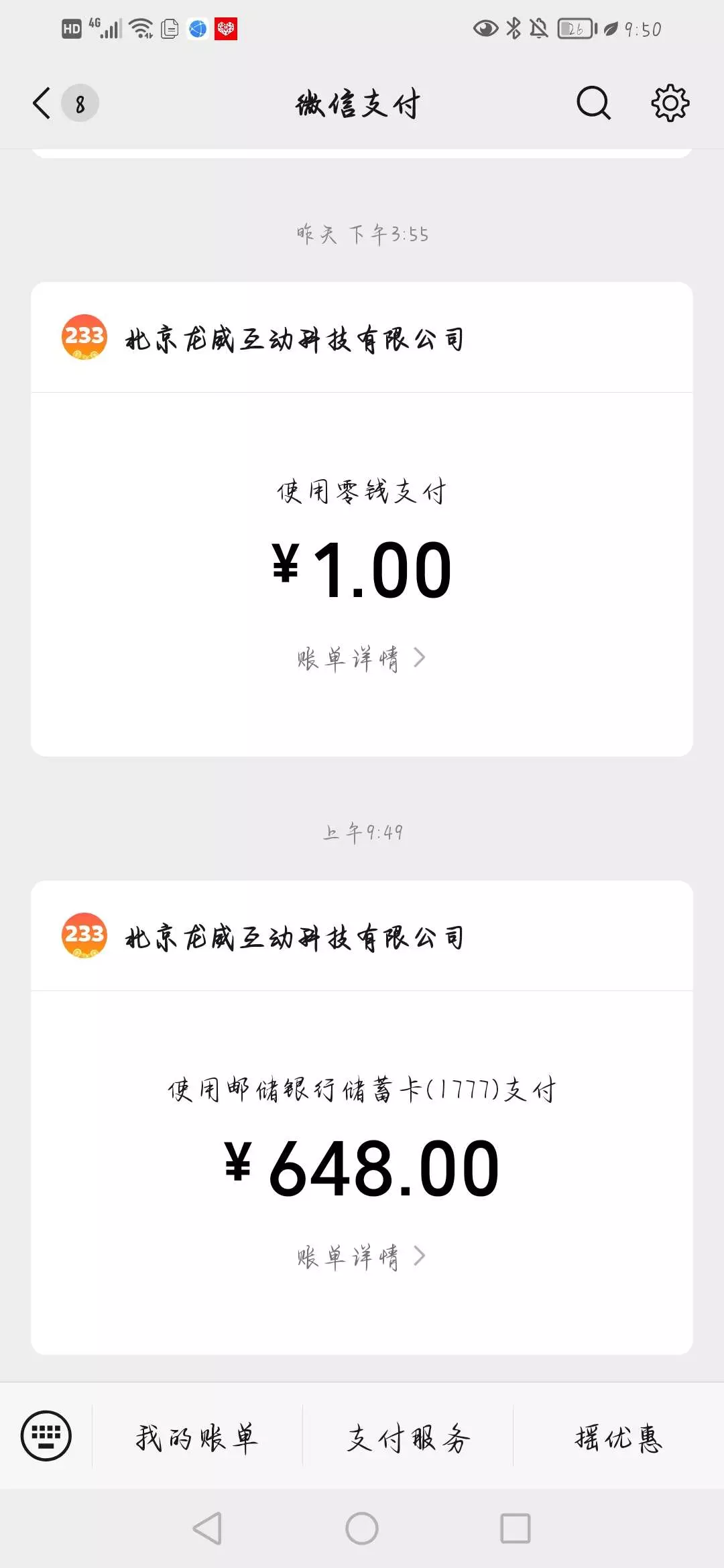This screenshot has height=1568, width=724.
Task: Open the 我的账单 menu
Action: pyautogui.click(x=196, y=1437)
